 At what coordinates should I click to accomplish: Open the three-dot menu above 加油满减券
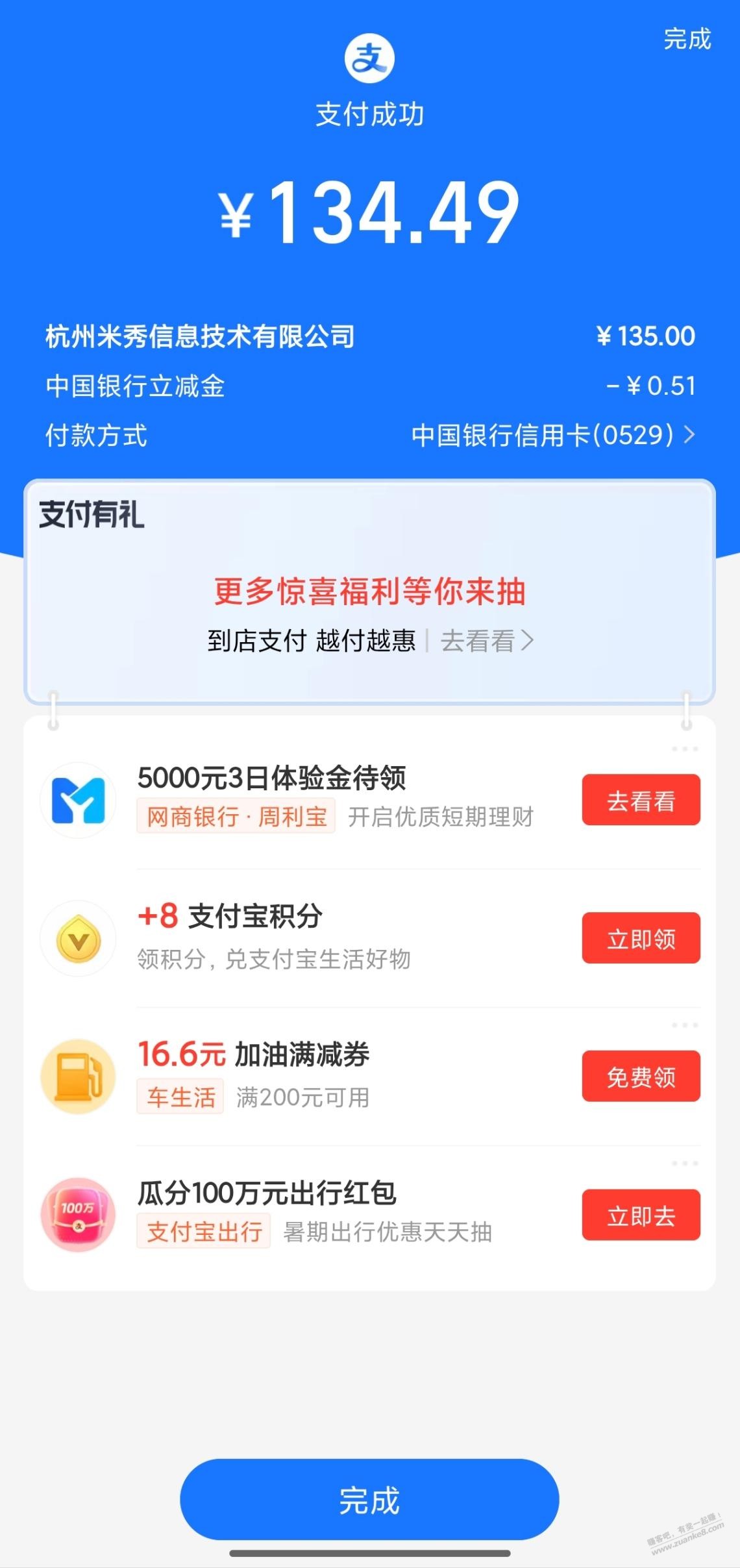(684, 1025)
